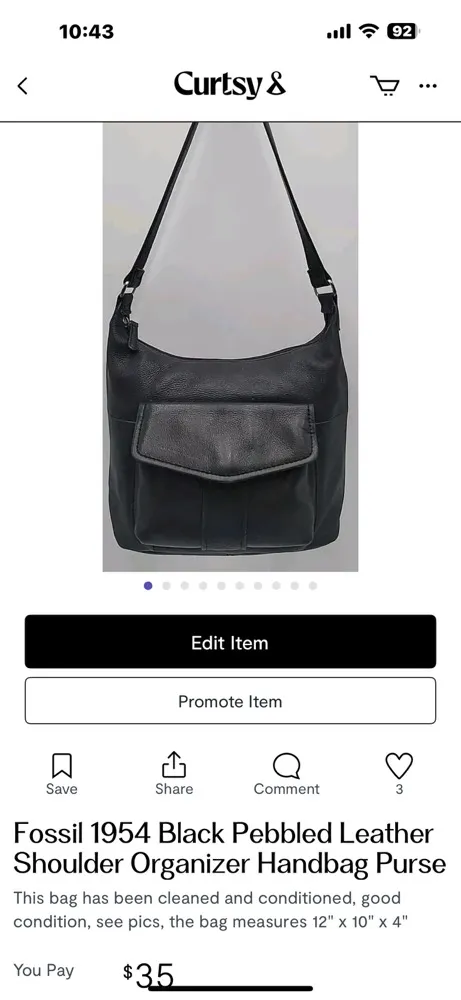Screen dimensions: 461x1000
Task: Open the Comment section
Action: pos(286,774)
